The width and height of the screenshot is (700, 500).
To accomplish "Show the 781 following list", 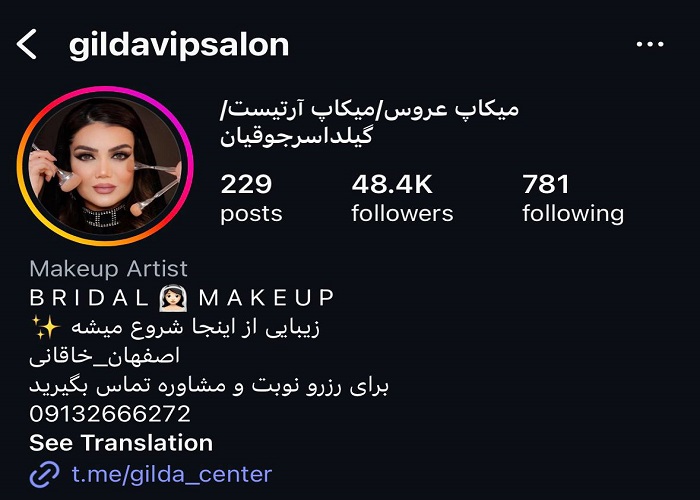I will pyautogui.click(x=572, y=198).
